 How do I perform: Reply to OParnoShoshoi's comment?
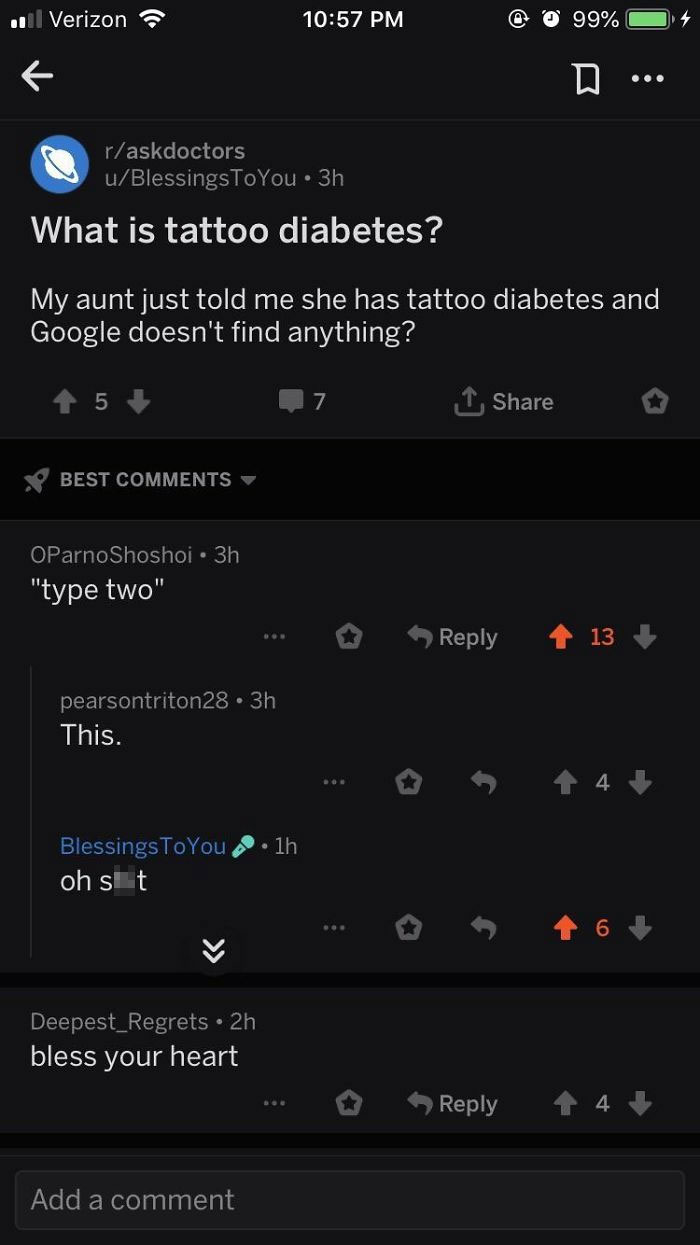(x=453, y=637)
